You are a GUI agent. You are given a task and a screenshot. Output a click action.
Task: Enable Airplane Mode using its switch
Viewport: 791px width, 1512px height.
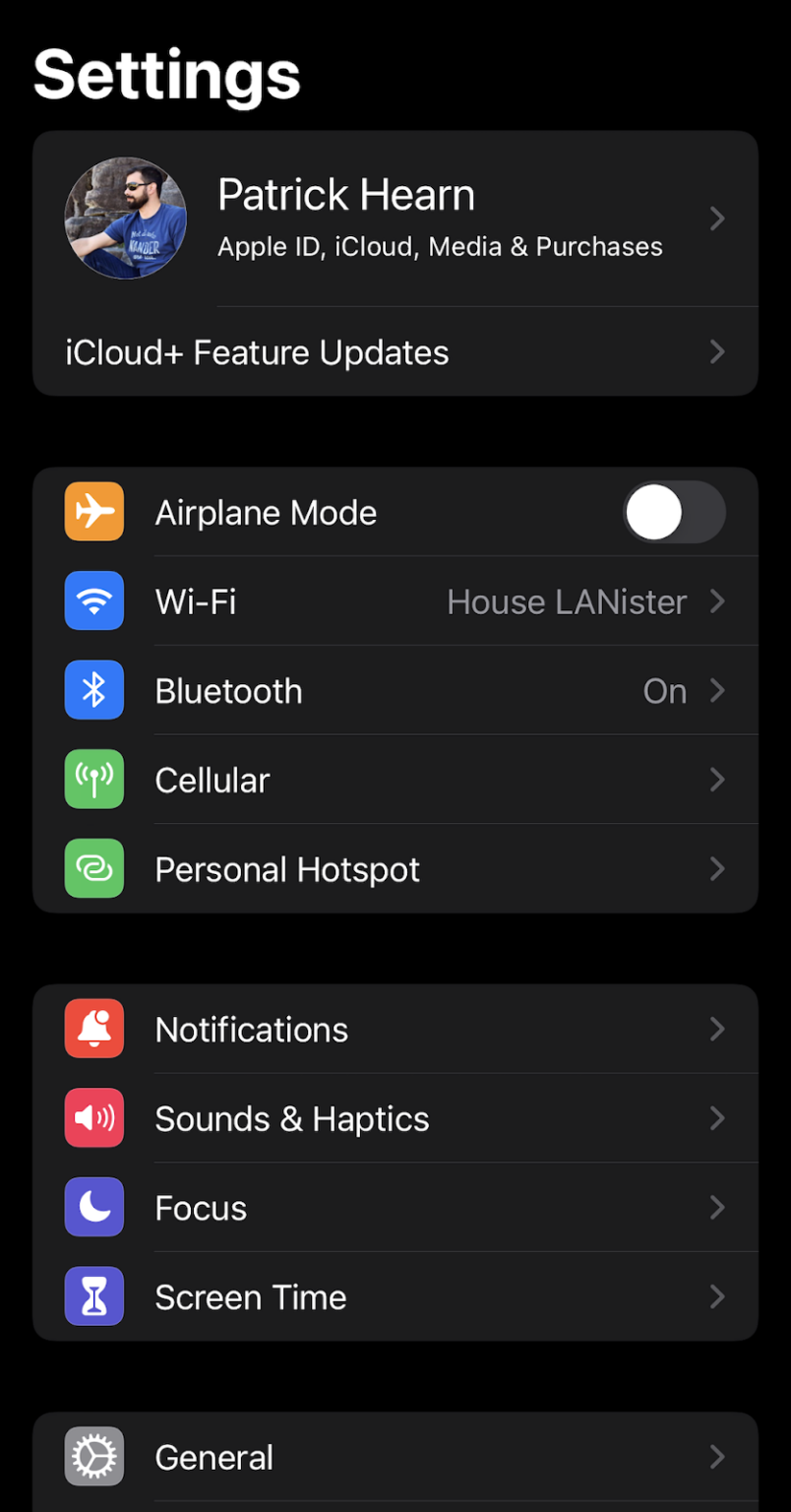pyautogui.click(x=675, y=511)
